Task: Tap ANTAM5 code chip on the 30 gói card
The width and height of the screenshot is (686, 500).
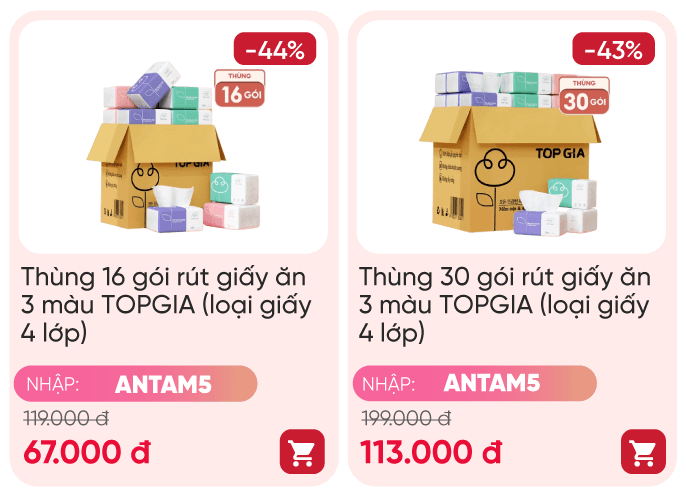Action: tap(475, 384)
